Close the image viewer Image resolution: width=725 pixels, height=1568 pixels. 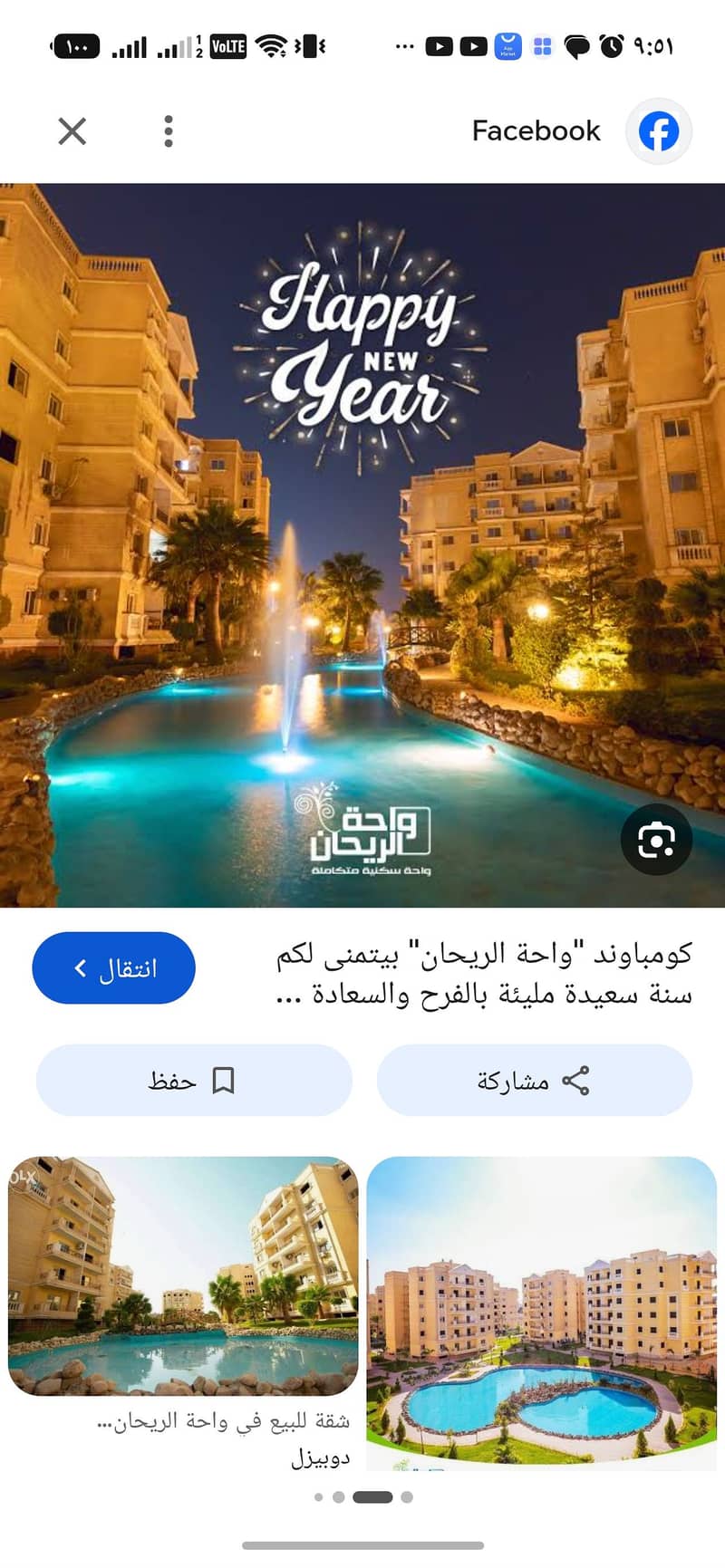click(72, 131)
